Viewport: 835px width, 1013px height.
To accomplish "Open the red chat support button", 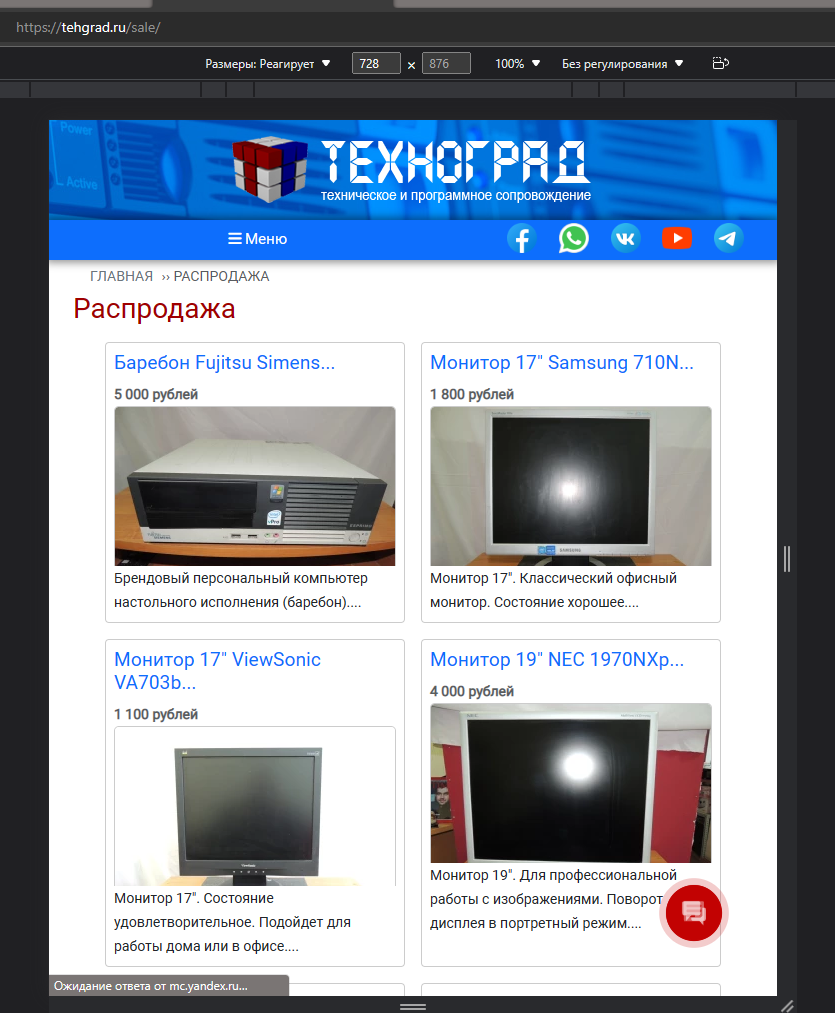I will coord(694,912).
